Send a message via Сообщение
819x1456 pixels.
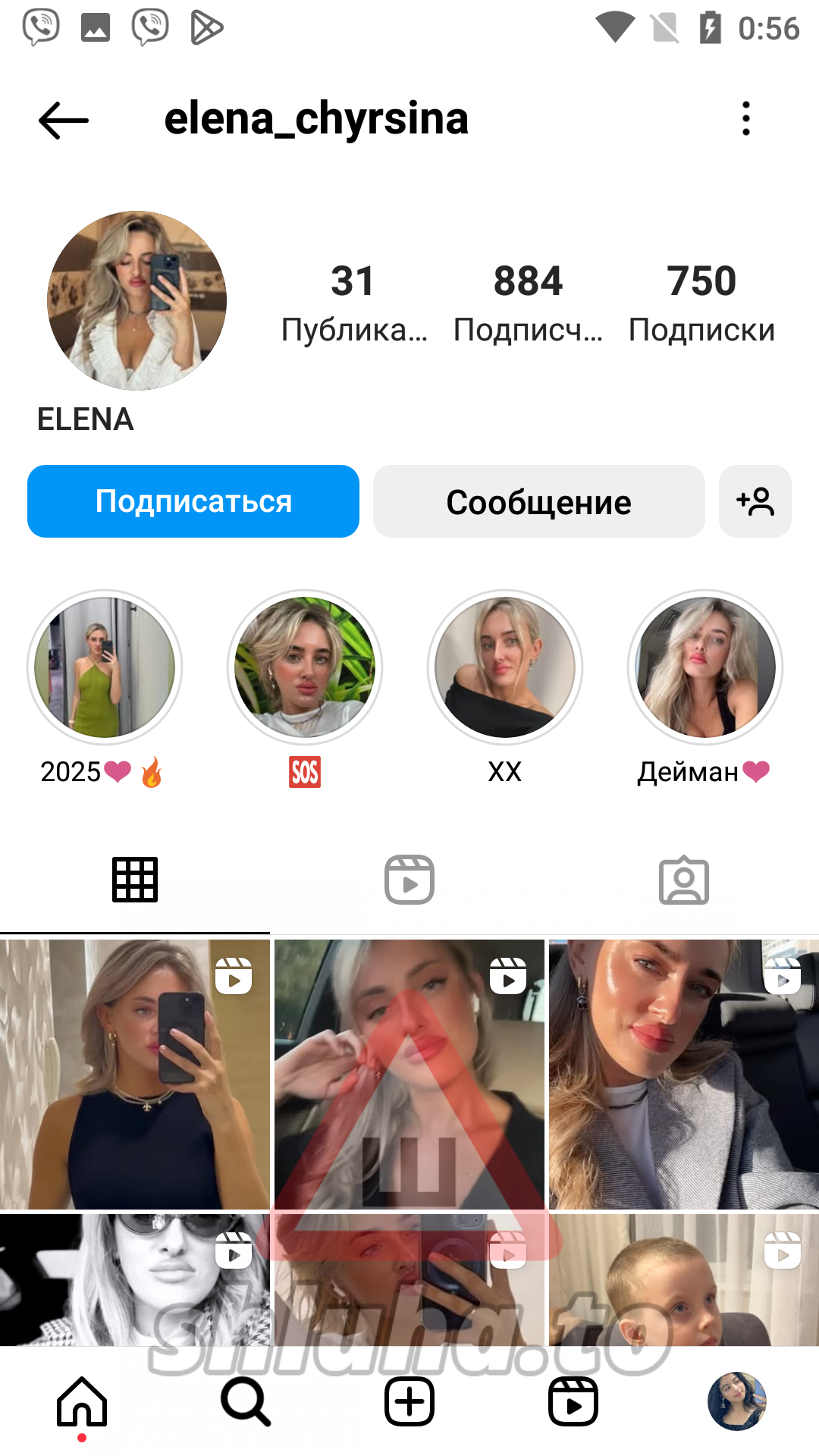pyautogui.click(x=538, y=501)
